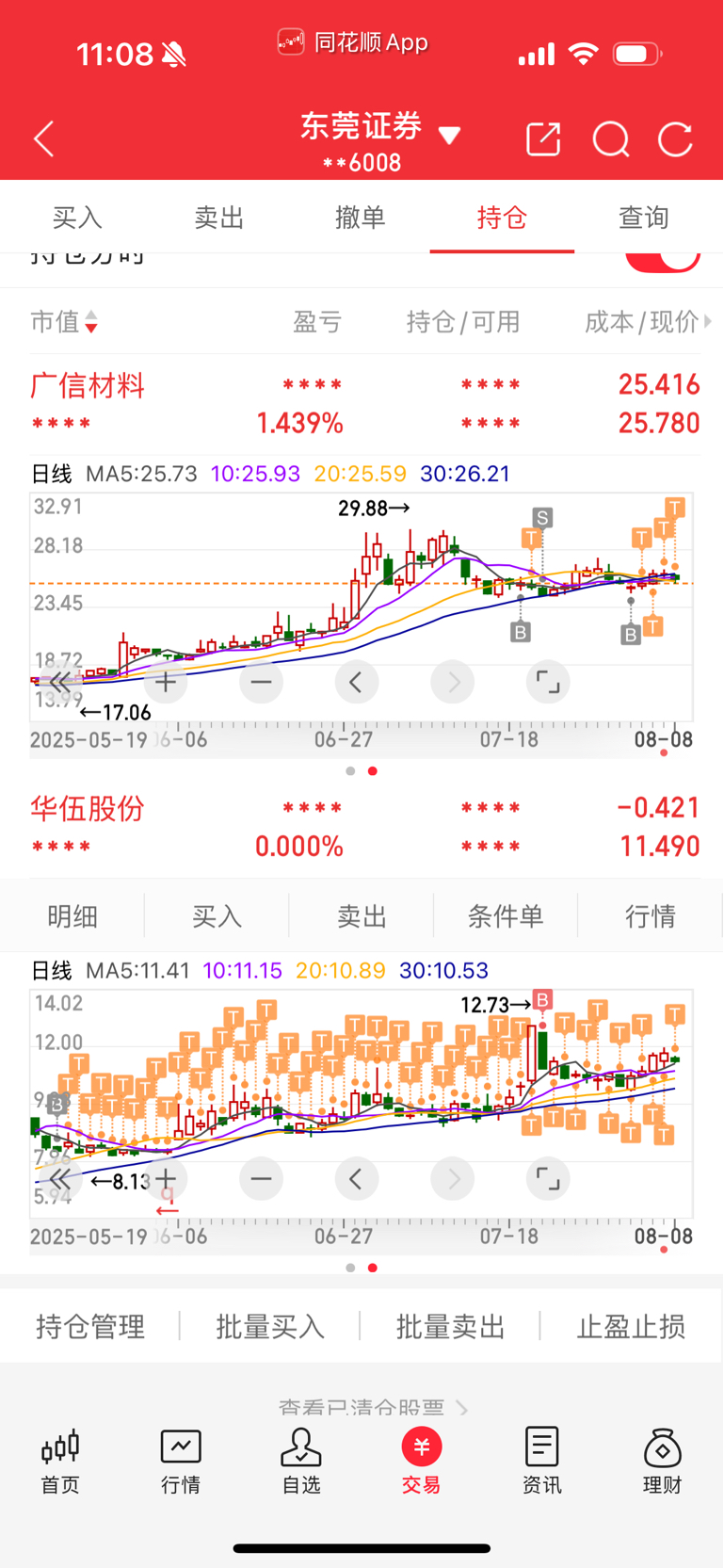Refresh the holdings data
This screenshot has height=1568, width=724.
[x=675, y=139]
